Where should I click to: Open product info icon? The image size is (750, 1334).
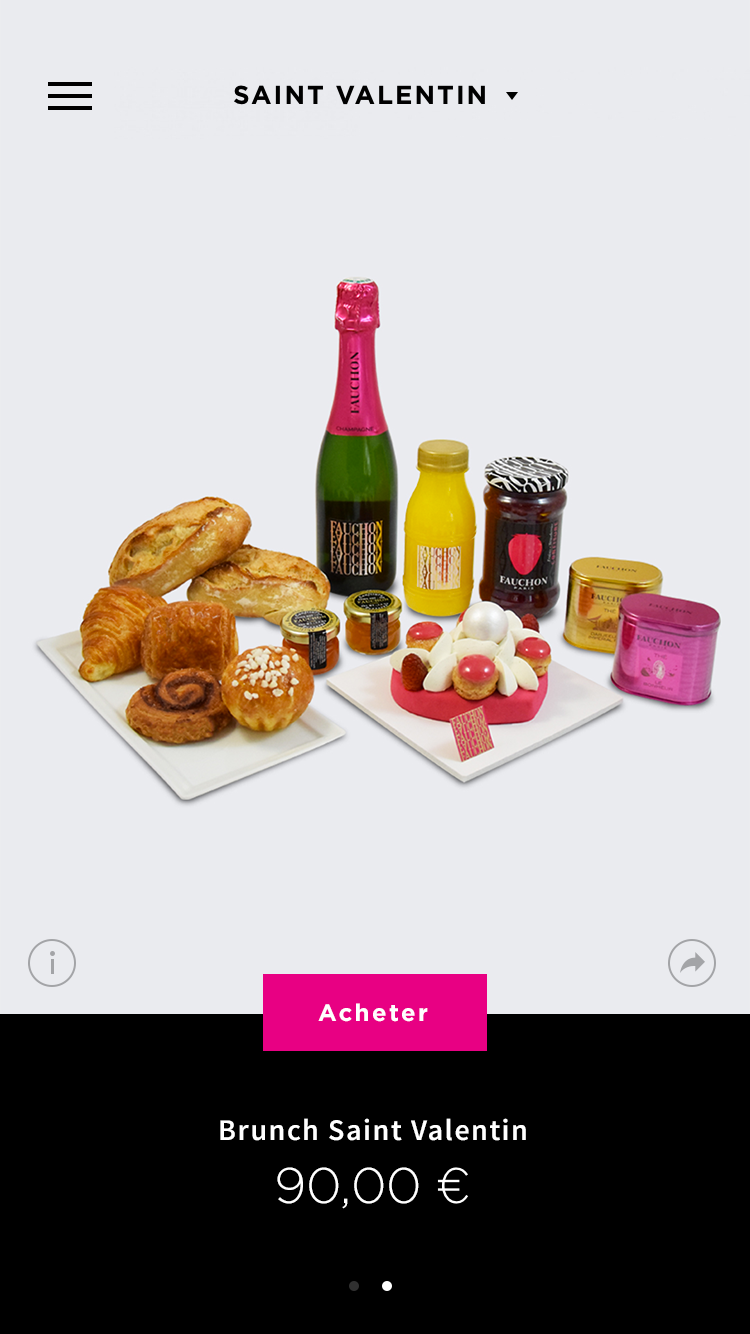[52, 963]
